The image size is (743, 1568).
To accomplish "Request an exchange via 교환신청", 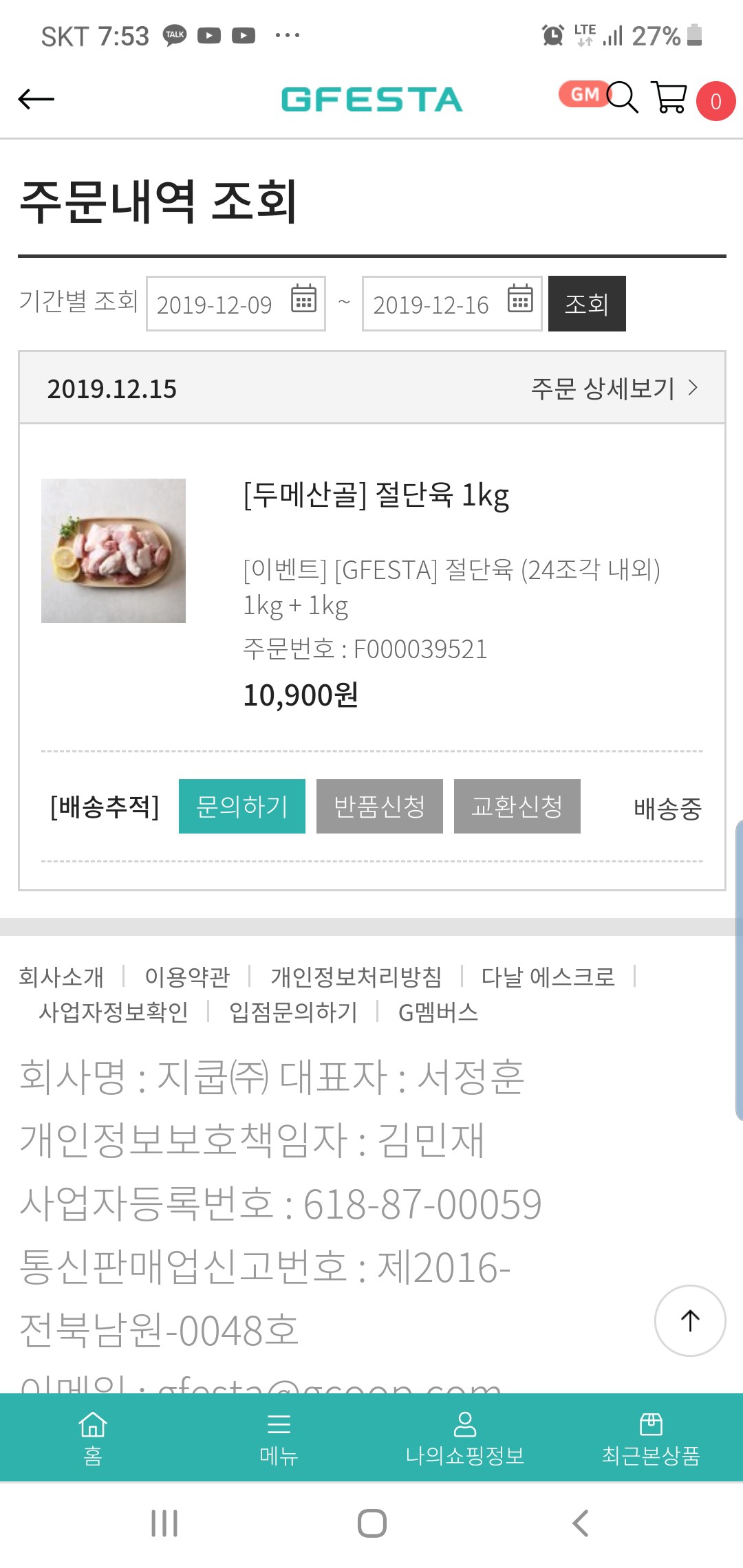I will (517, 807).
